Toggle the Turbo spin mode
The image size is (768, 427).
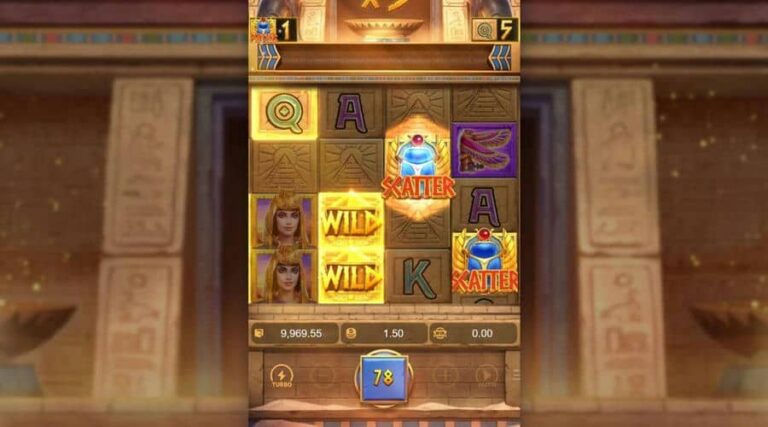[281, 376]
